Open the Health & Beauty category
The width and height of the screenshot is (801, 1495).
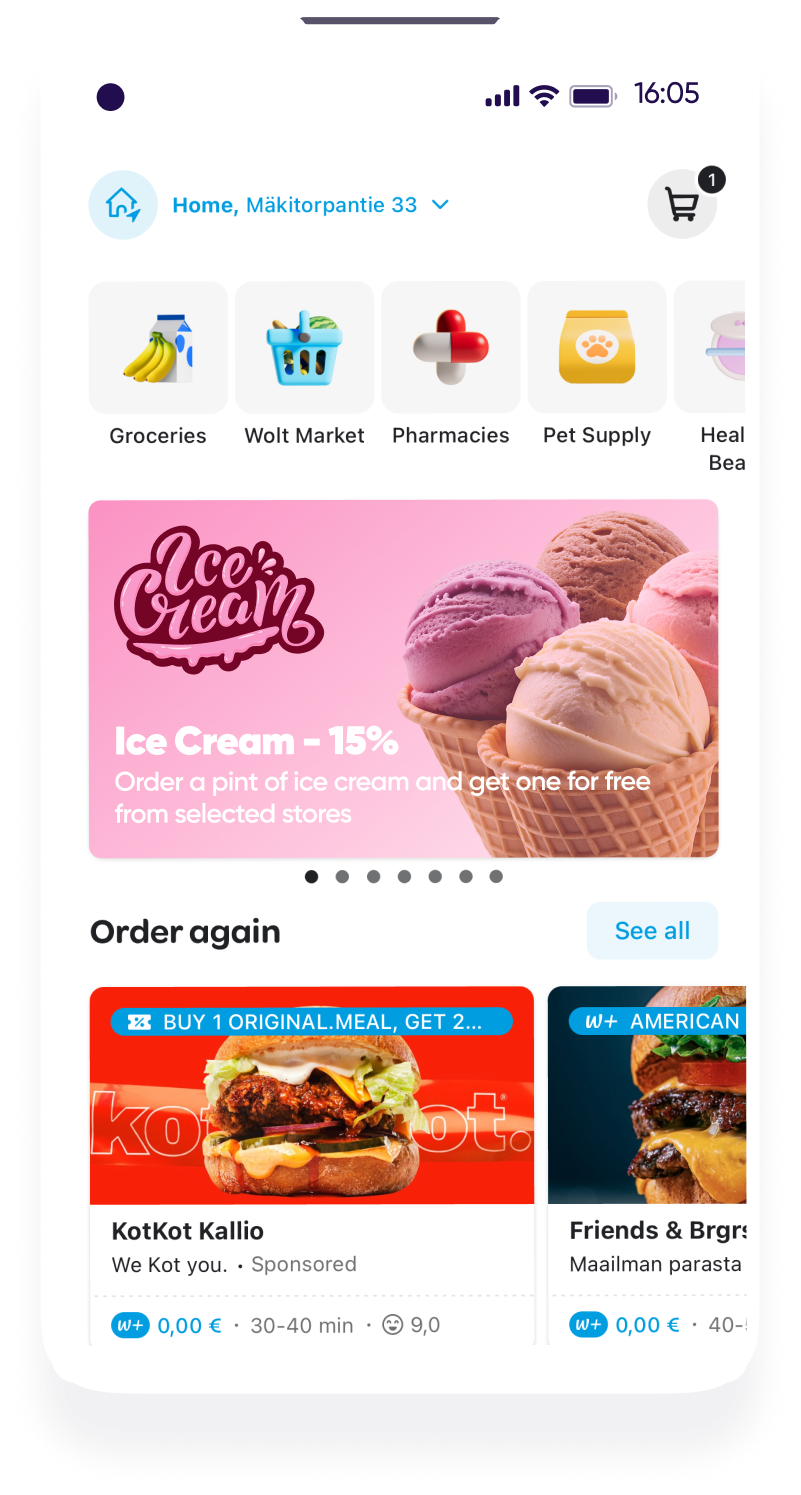click(712, 348)
